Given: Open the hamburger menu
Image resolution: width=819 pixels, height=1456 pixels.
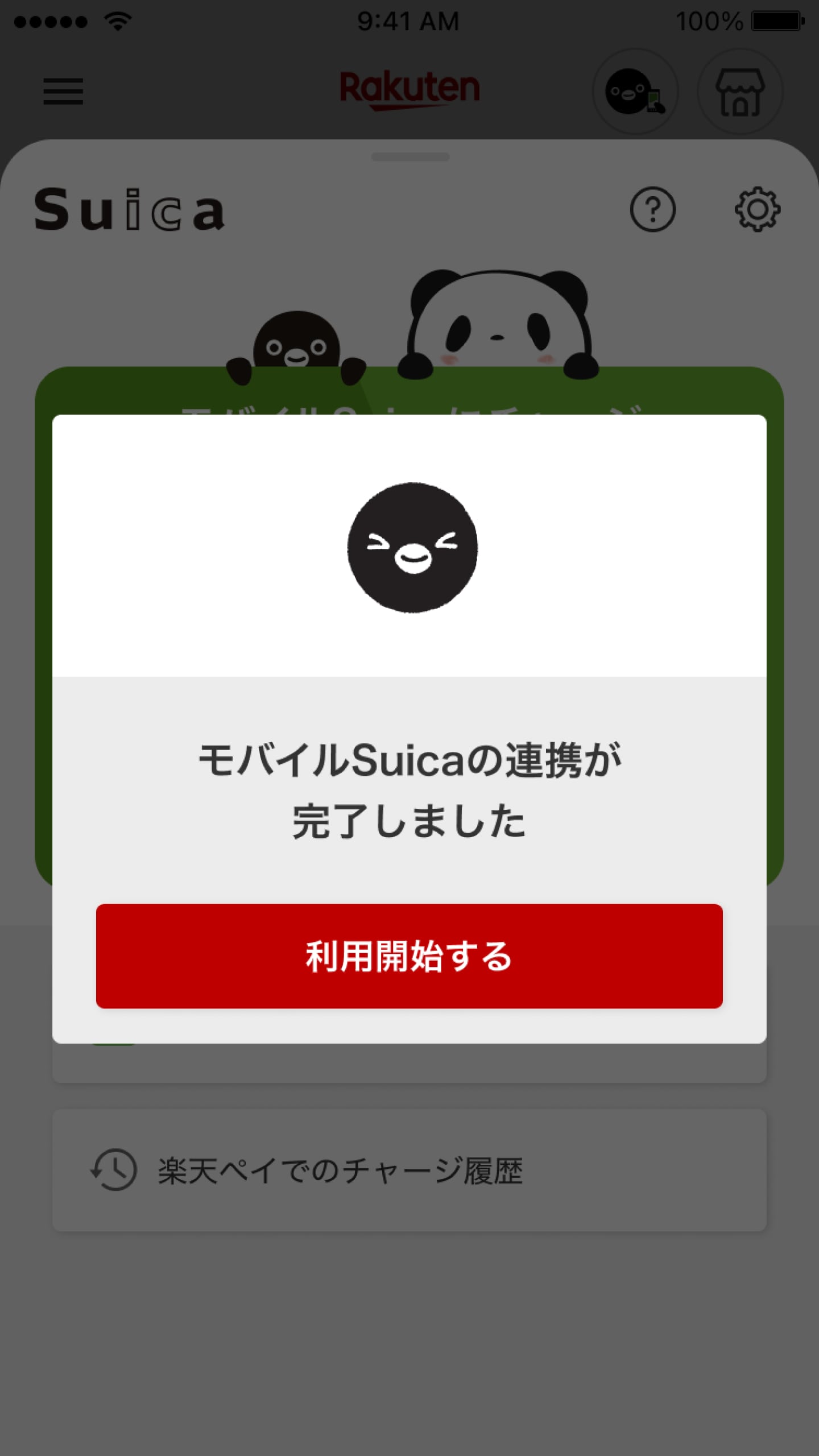Looking at the screenshot, I should pyautogui.click(x=63, y=92).
